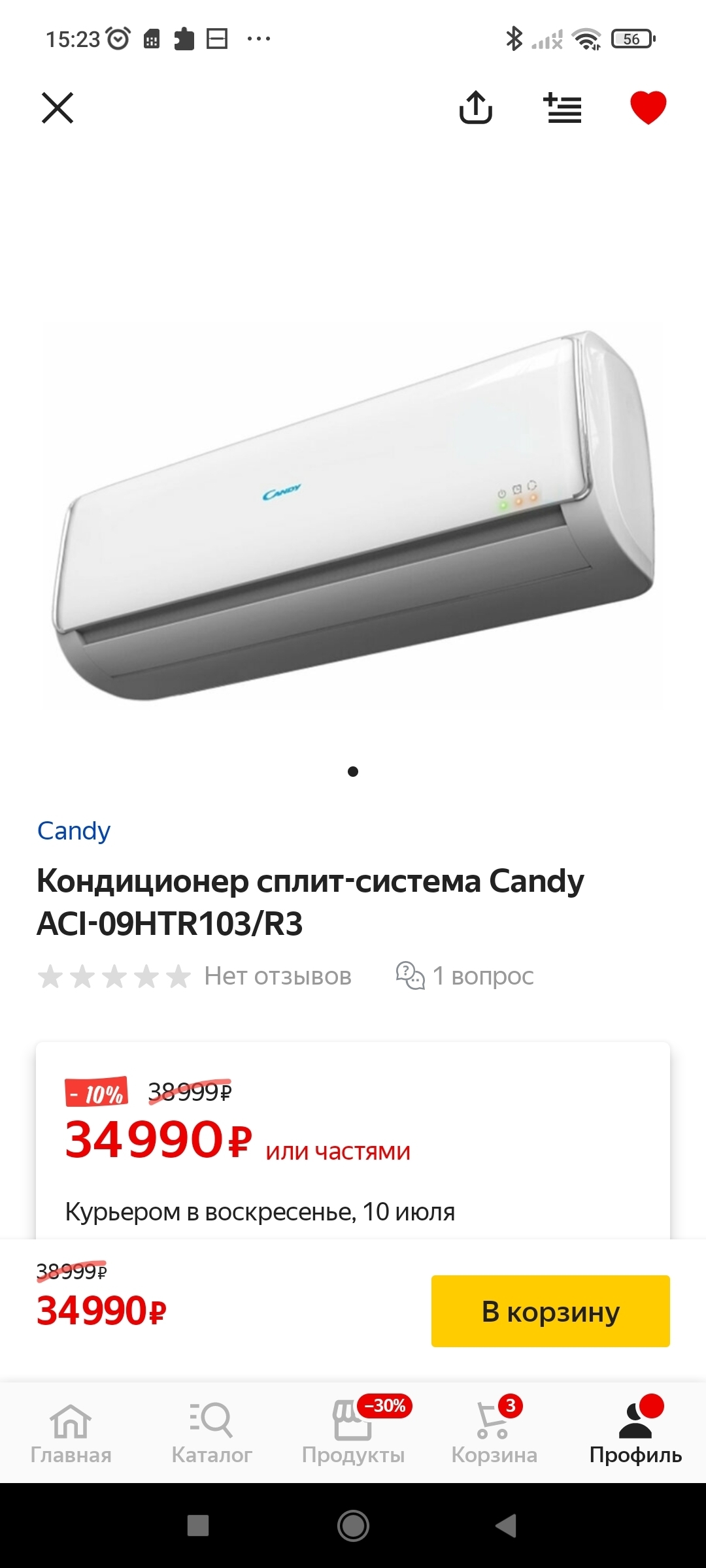Viewport: 706px width, 1568px height.
Task: Tap the system back button
Action: click(507, 1526)
